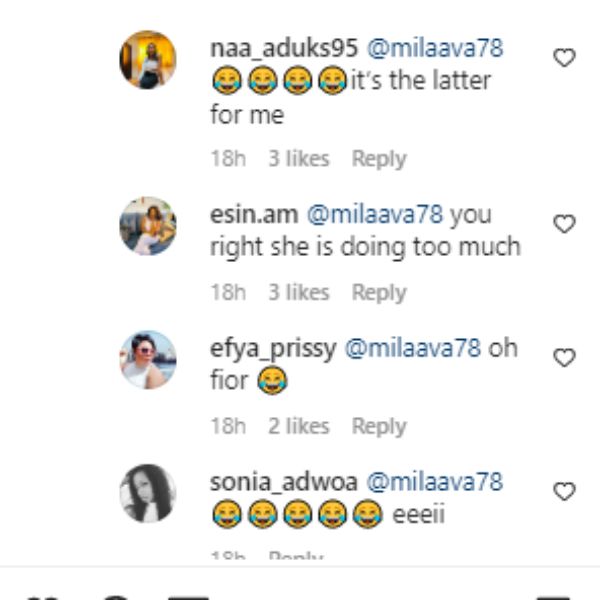The image size is (600, 600).
Task: Like sonia_adwoa's comment
Action: (564, 491)
